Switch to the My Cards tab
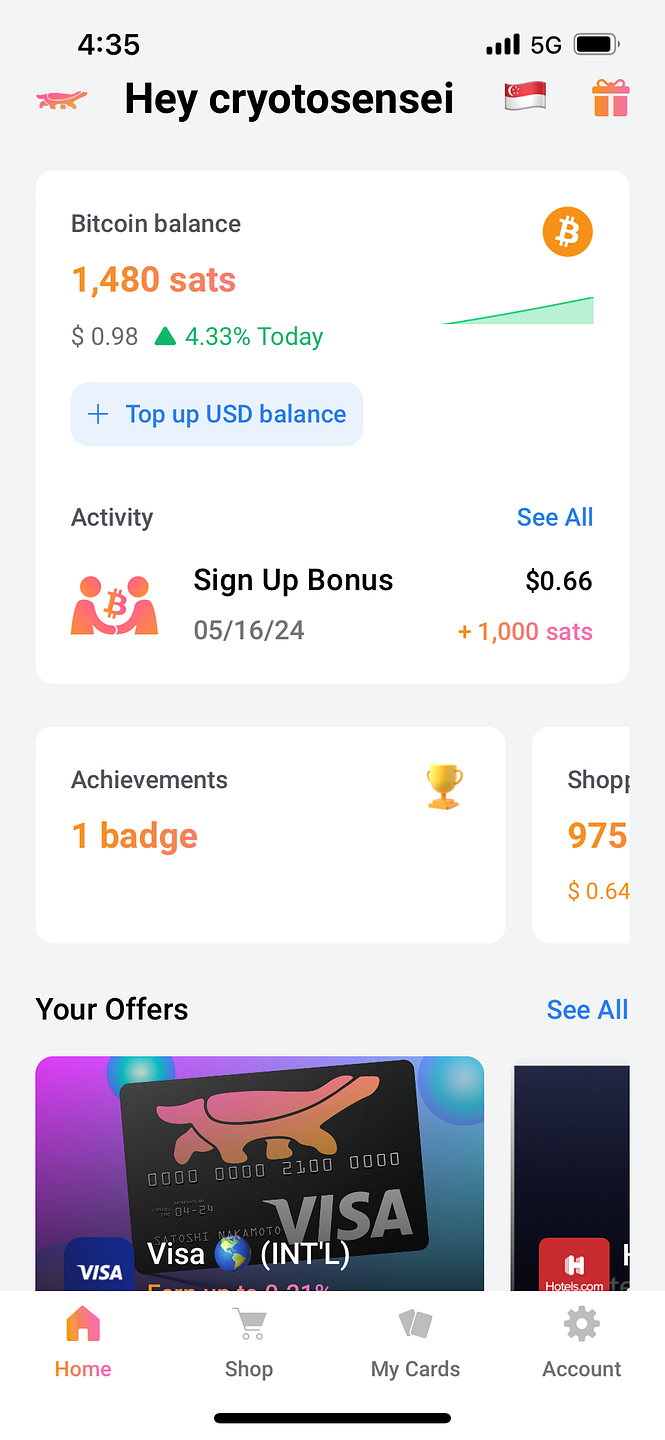 415,1344
